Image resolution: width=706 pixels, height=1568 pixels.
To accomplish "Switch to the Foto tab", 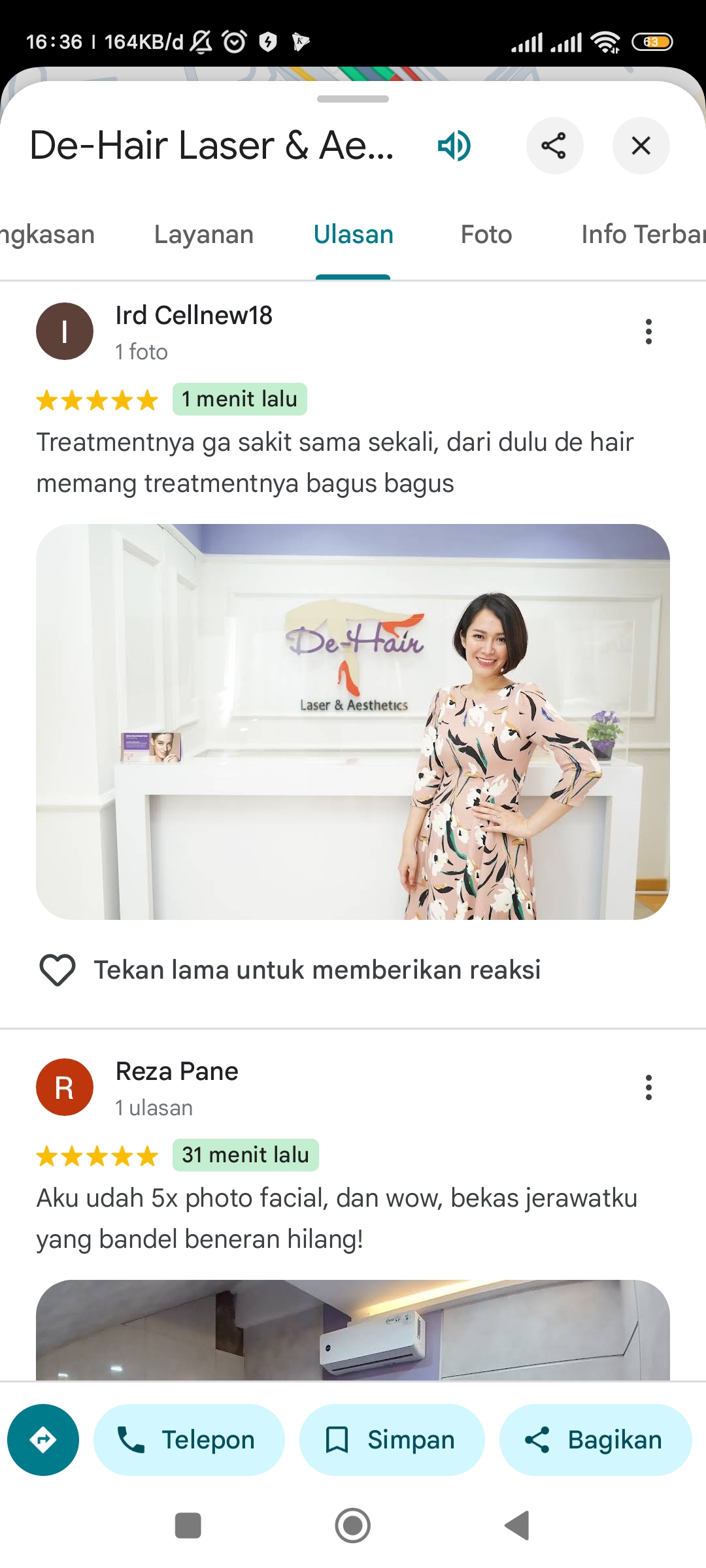I will [486, 235].
